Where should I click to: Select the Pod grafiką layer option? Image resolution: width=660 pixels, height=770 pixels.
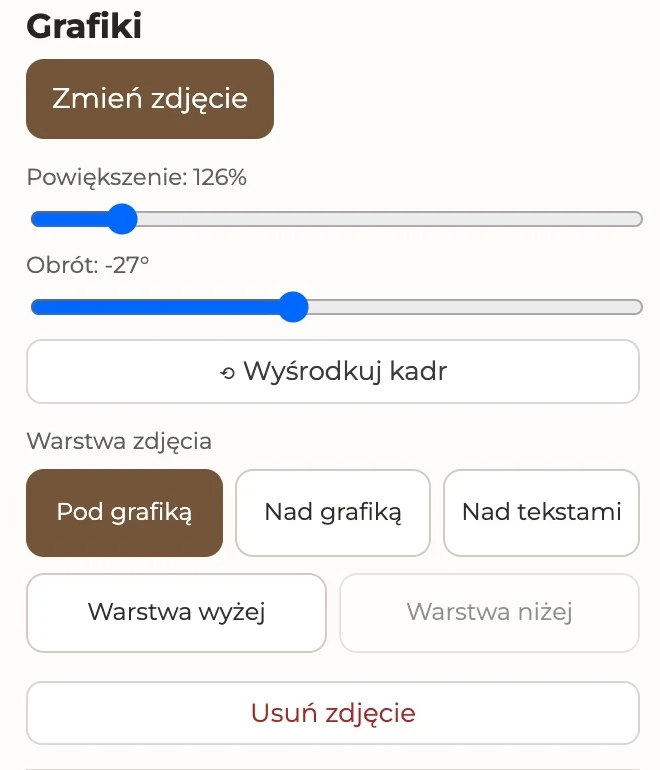(x=124, y=513)
